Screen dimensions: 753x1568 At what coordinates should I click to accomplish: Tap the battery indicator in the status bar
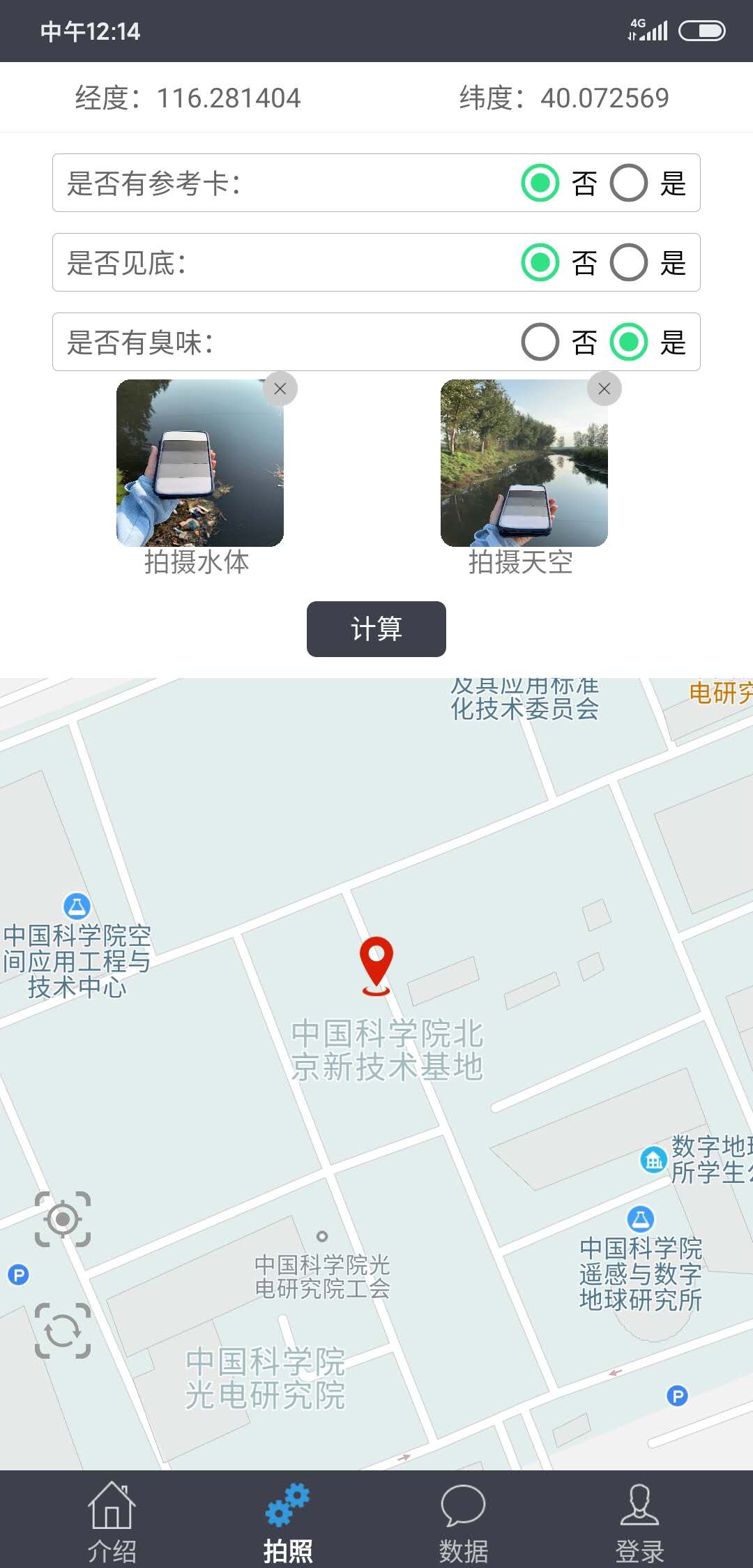click(701, 29)
